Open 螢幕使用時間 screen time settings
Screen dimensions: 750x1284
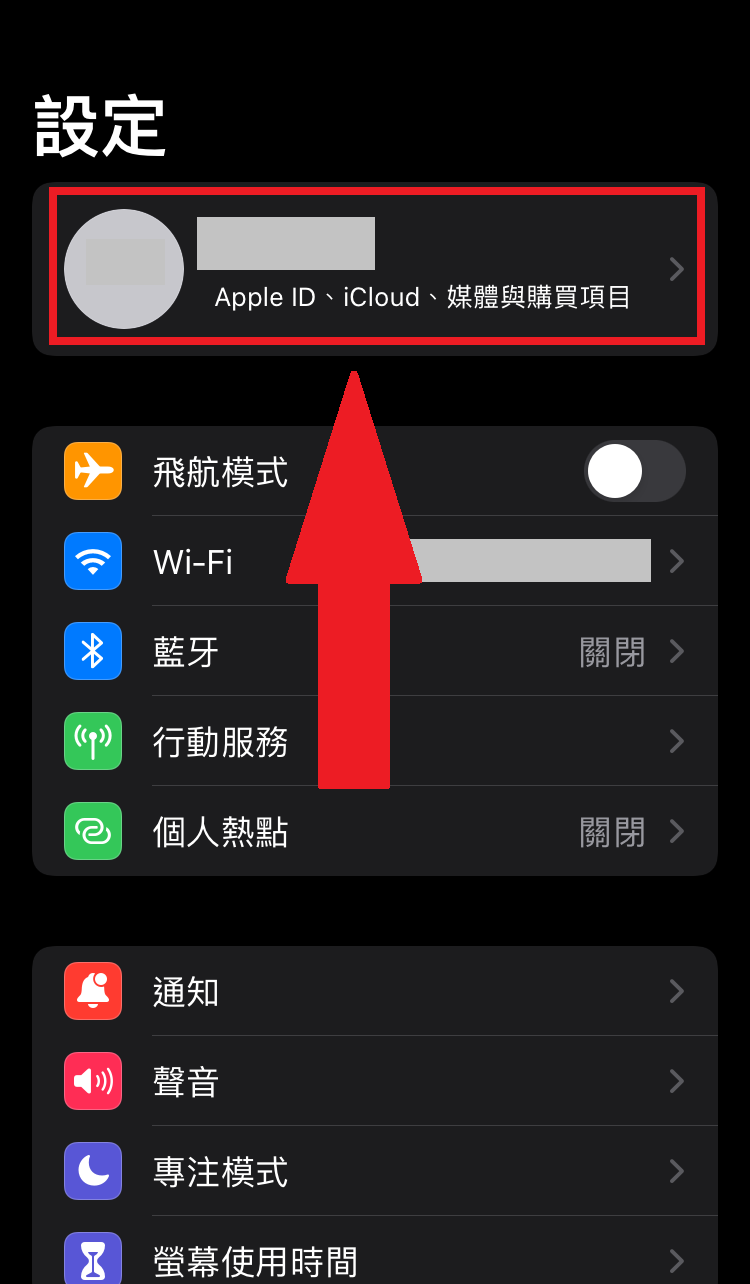tap(254, 1259)
